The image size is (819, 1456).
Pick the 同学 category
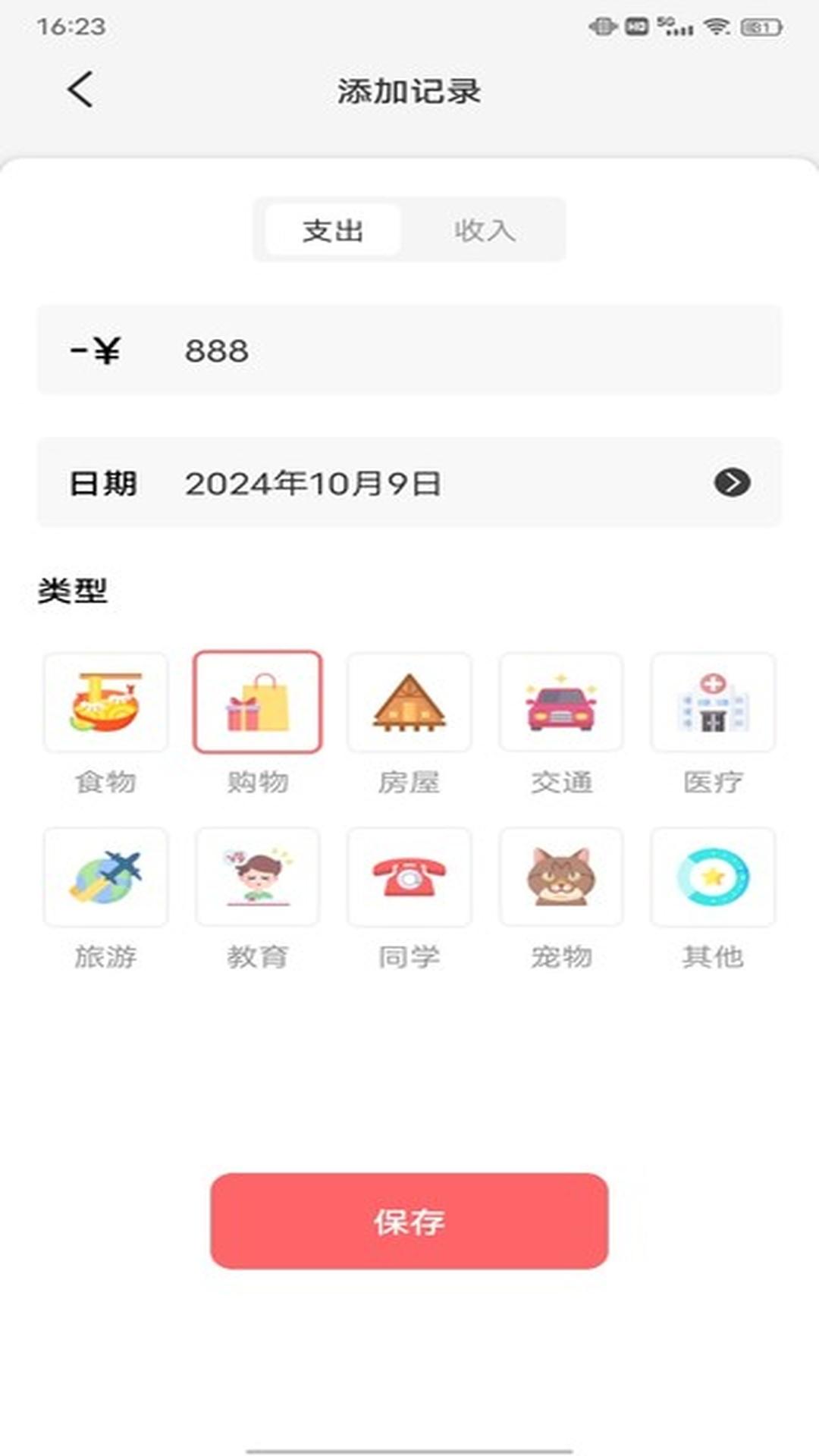[x=409, y=877]
